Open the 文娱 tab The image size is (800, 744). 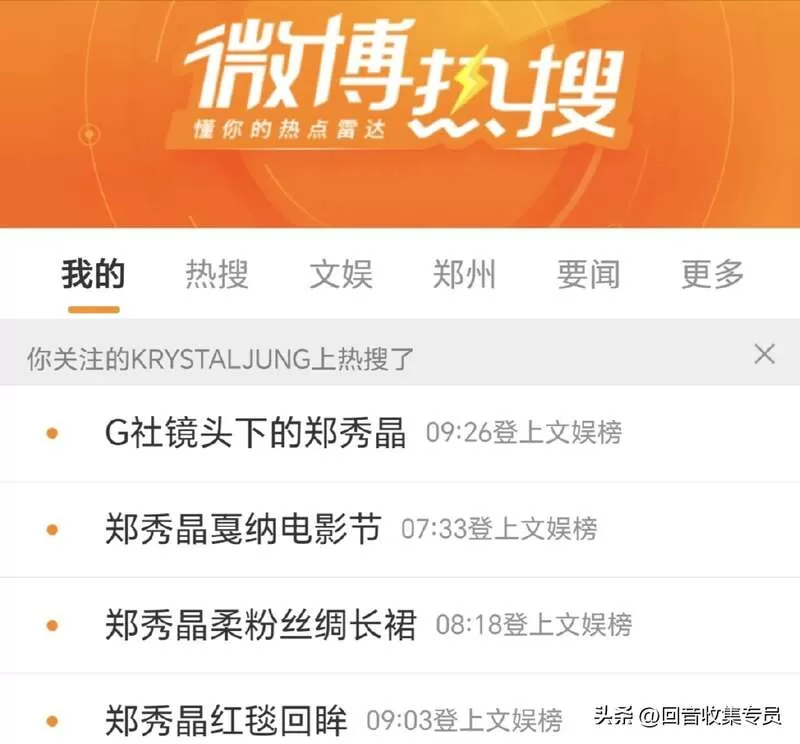[341, 275]
